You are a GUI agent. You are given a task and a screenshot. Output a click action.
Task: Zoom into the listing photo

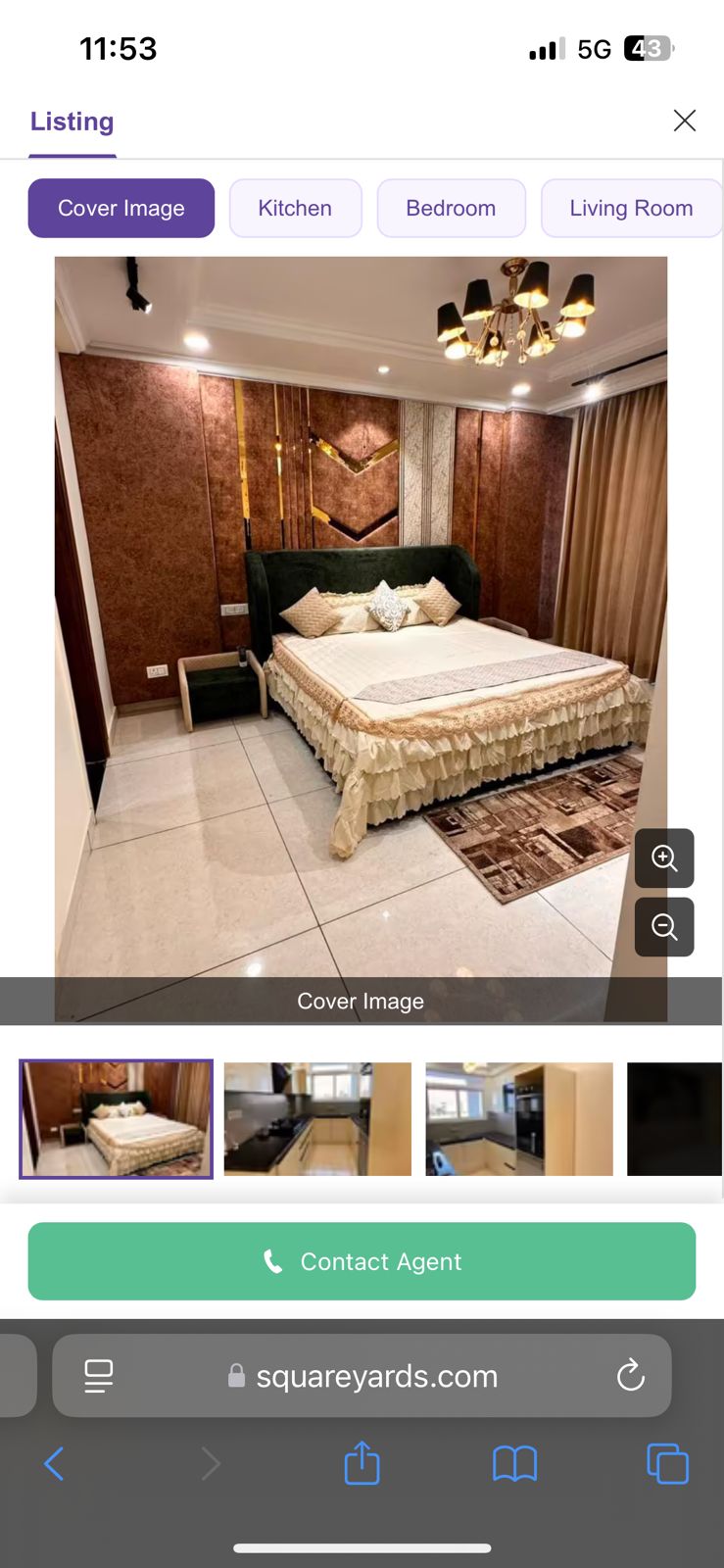click(x=664, y=858)
